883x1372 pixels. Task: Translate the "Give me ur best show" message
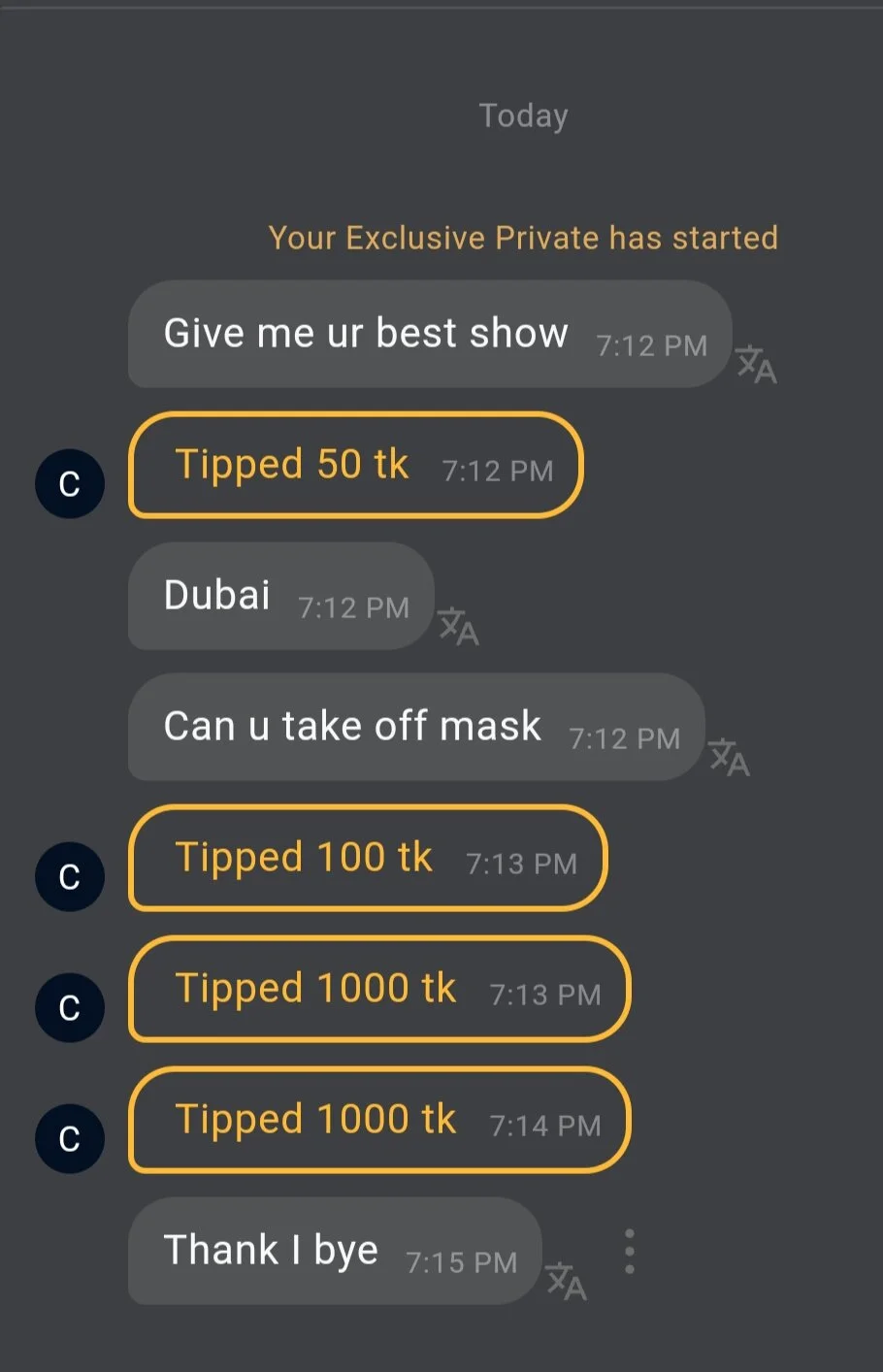pyautogui.click(x=756, y=365)
